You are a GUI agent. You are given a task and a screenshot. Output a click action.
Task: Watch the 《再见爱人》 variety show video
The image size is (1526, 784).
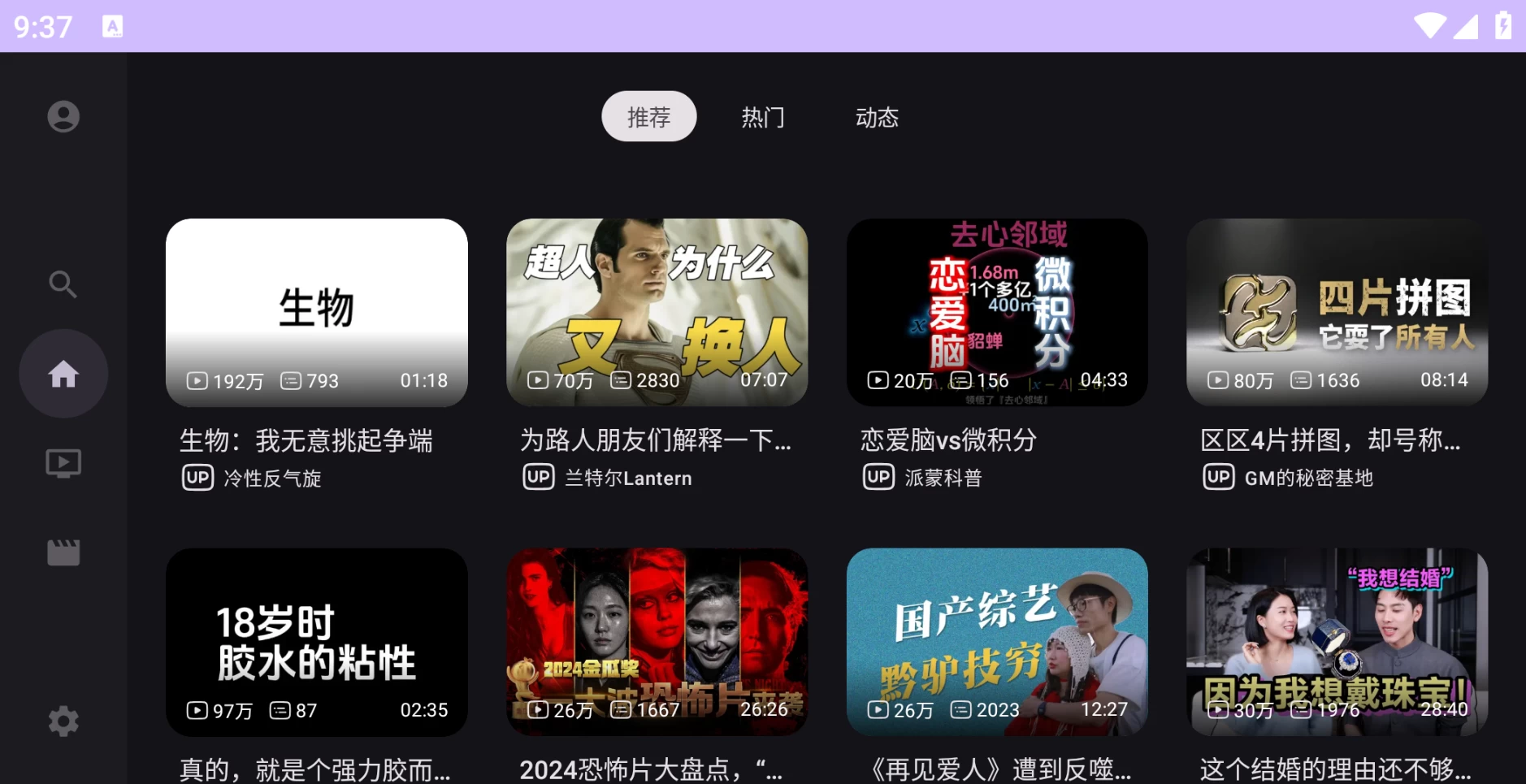997,642
